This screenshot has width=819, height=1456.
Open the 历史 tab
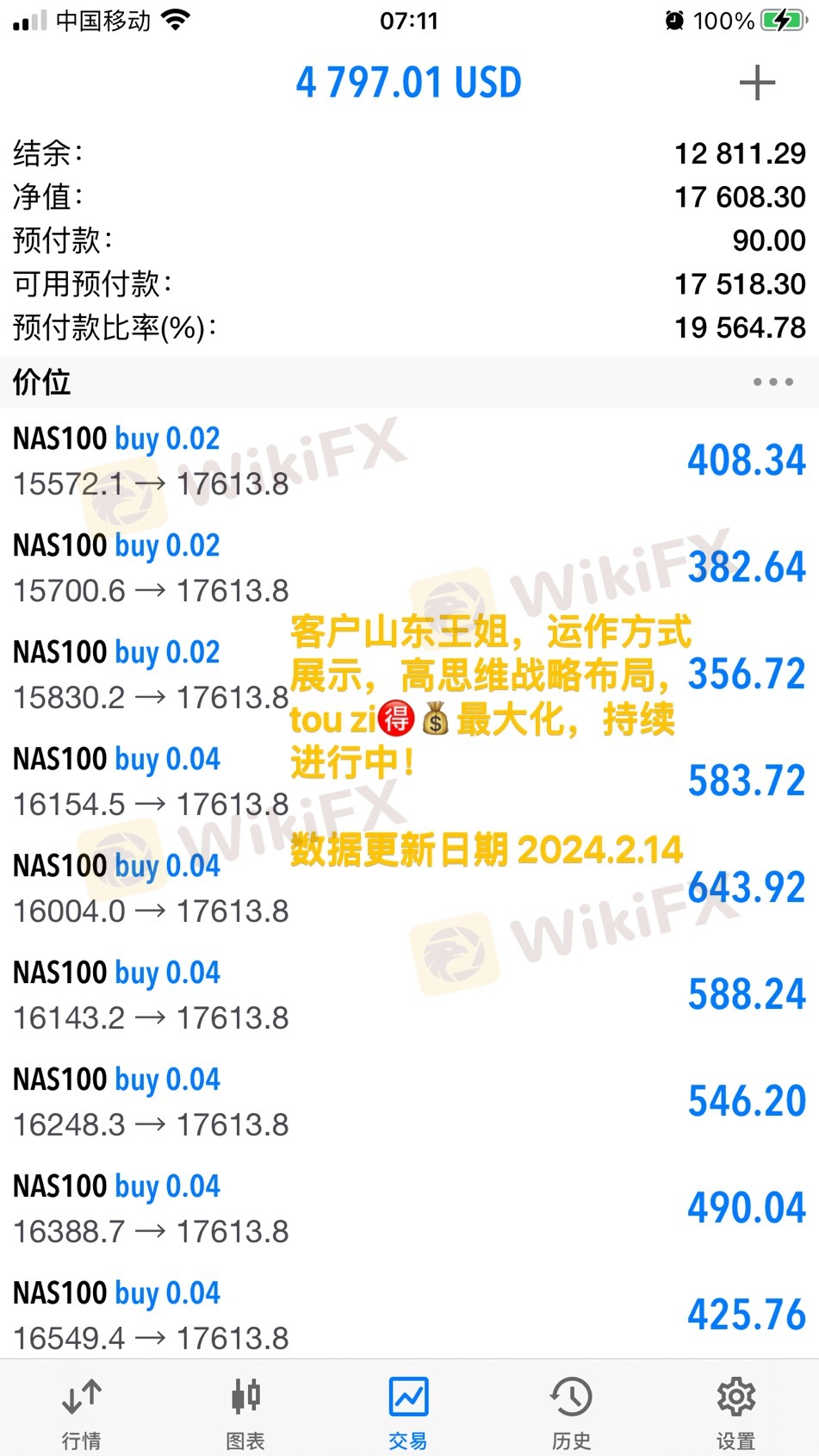[571, 1409]
